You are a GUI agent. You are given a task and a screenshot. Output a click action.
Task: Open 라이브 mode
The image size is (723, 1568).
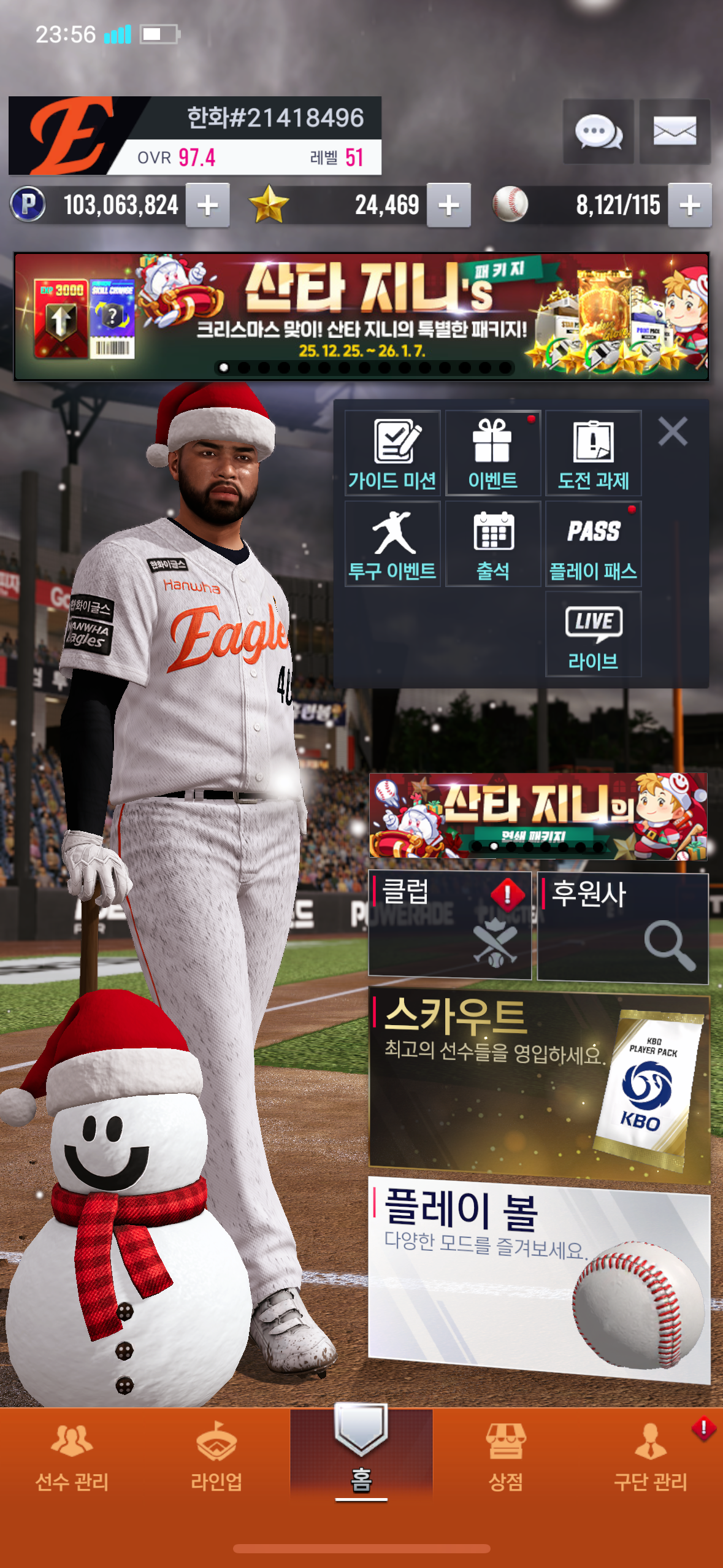(593, 635)
